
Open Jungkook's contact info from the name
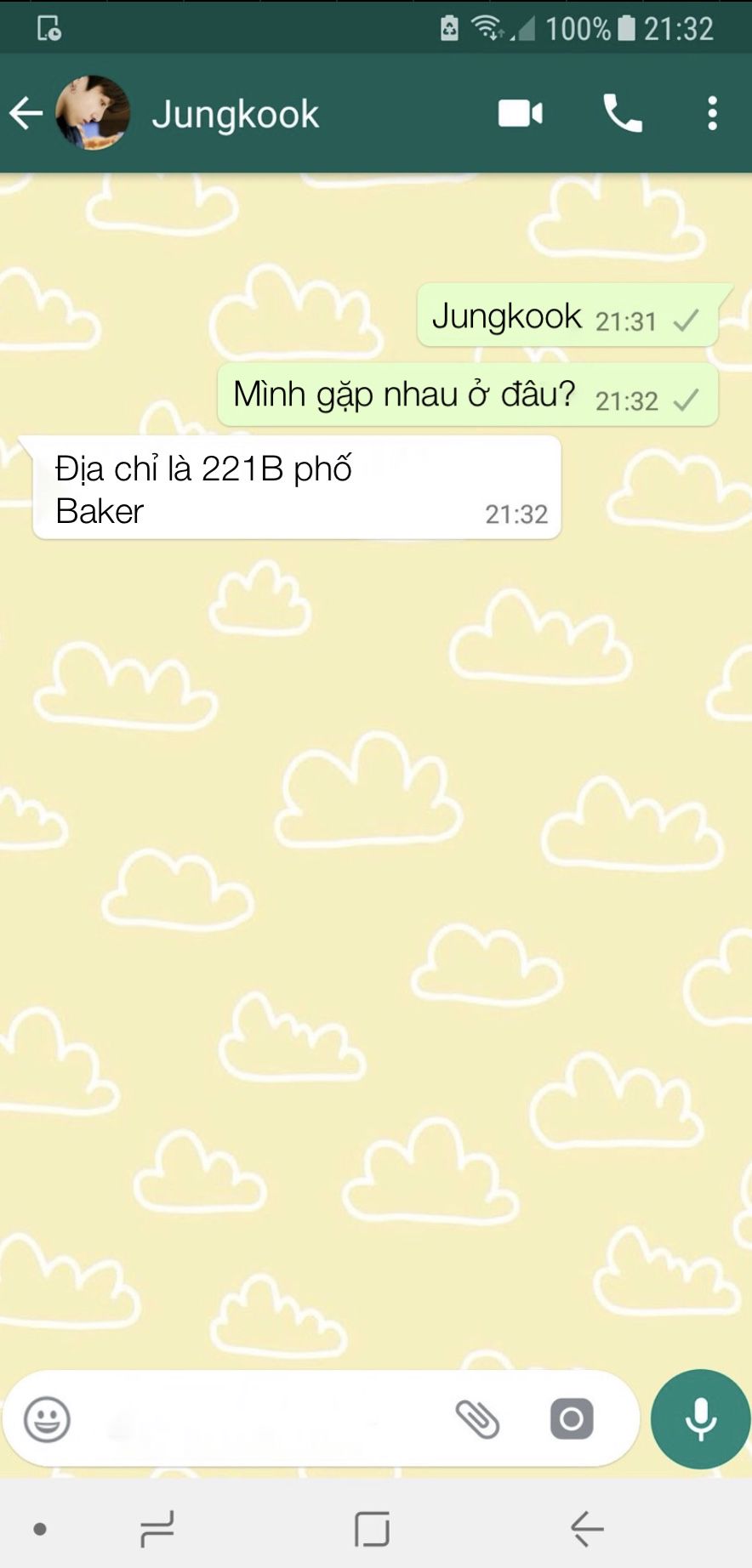point(236,115)
